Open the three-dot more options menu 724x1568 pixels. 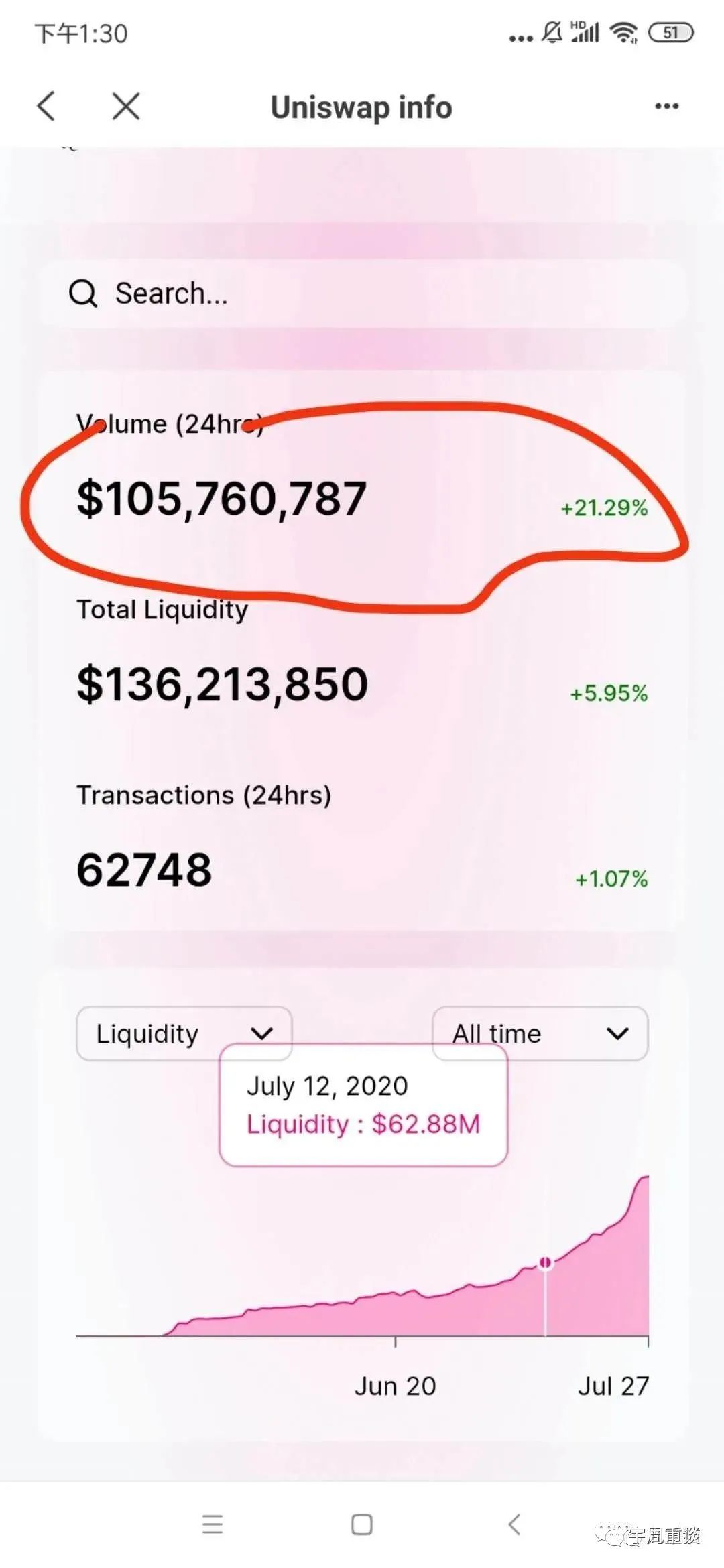665,105
